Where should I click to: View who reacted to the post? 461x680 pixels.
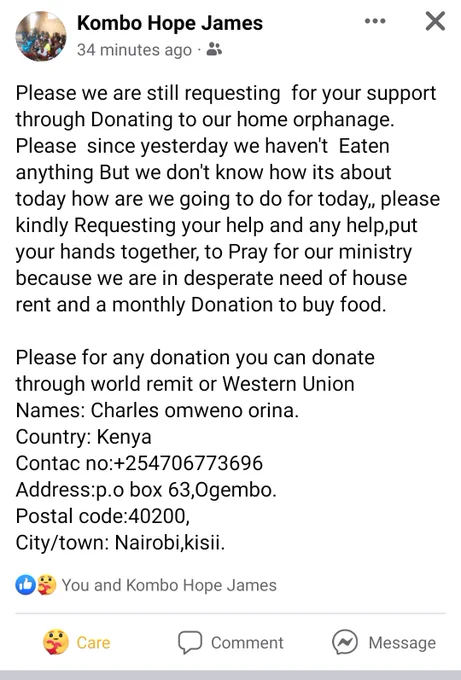pos(146,585)
